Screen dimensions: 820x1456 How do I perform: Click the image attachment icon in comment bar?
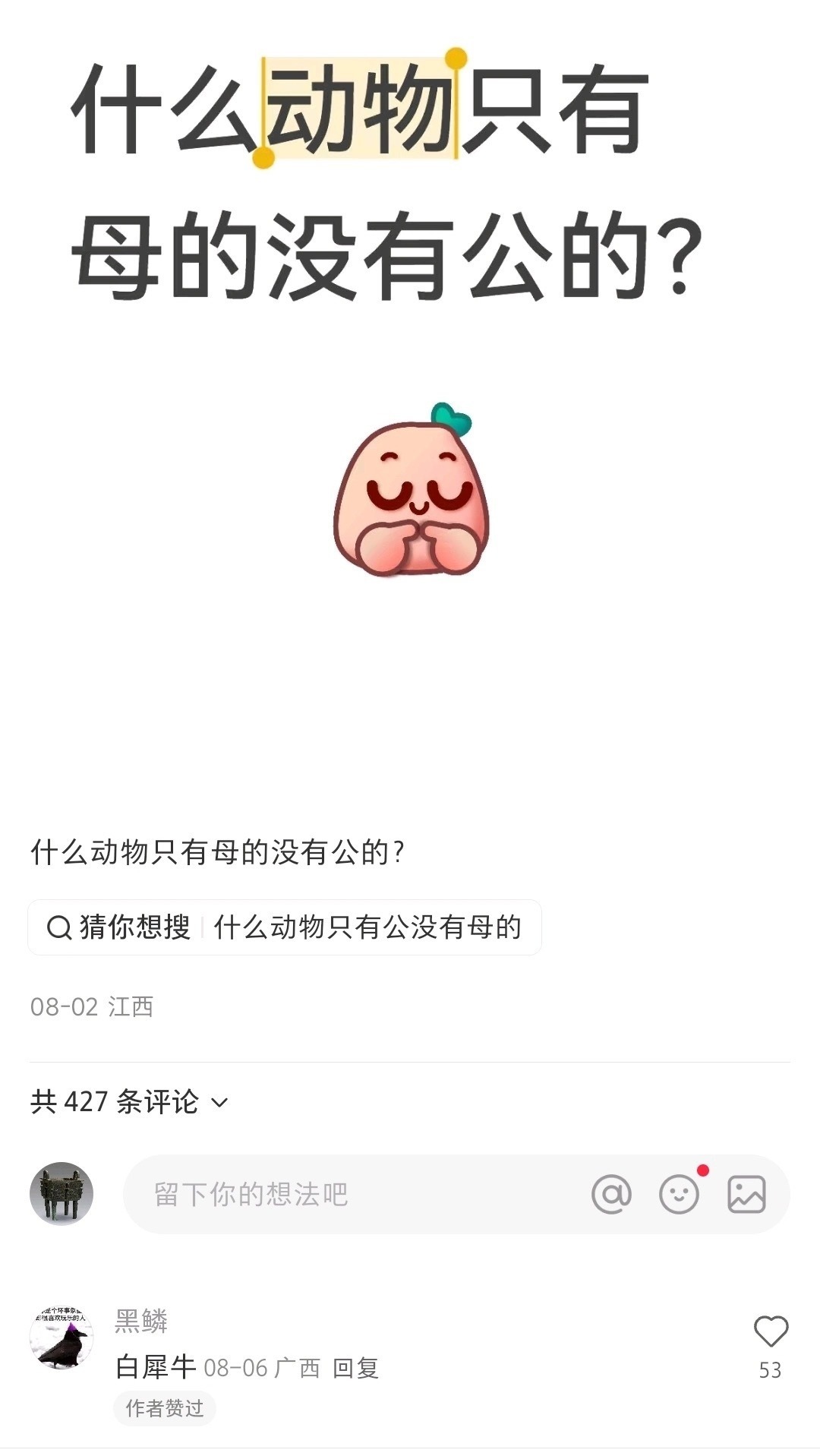(746, 1192)
